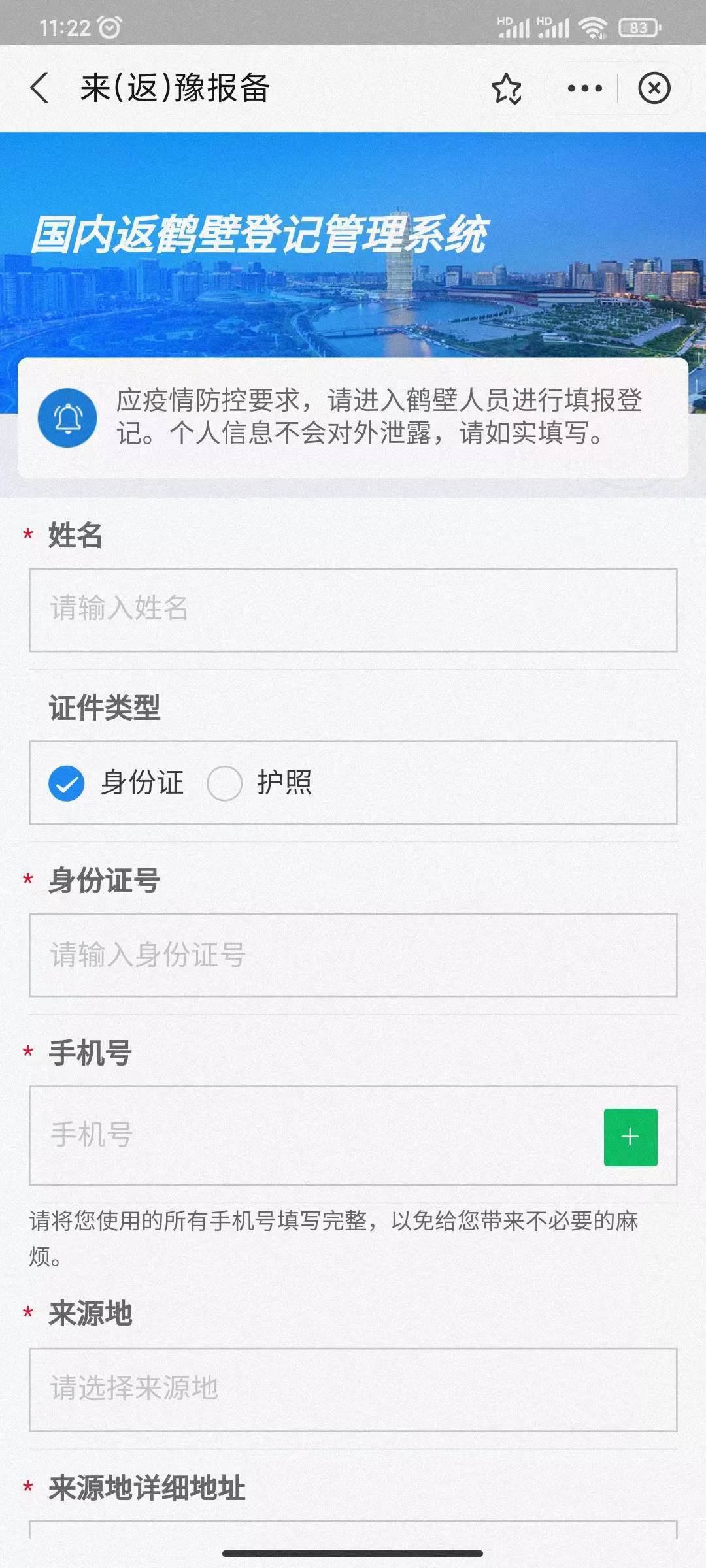This screenshot has height=1568, width=706.
Task: Focus the 身份证号 input field
Action: point(353,955)
